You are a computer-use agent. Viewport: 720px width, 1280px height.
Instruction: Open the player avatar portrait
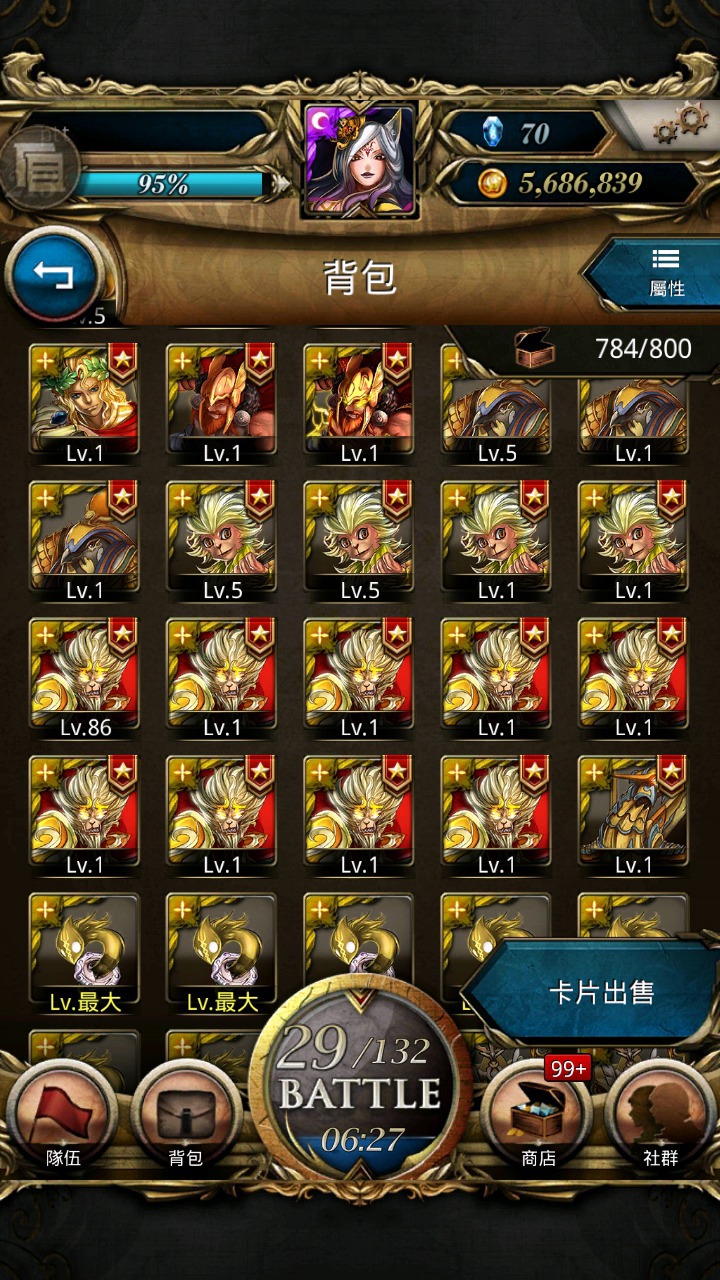tap(360, 160)
